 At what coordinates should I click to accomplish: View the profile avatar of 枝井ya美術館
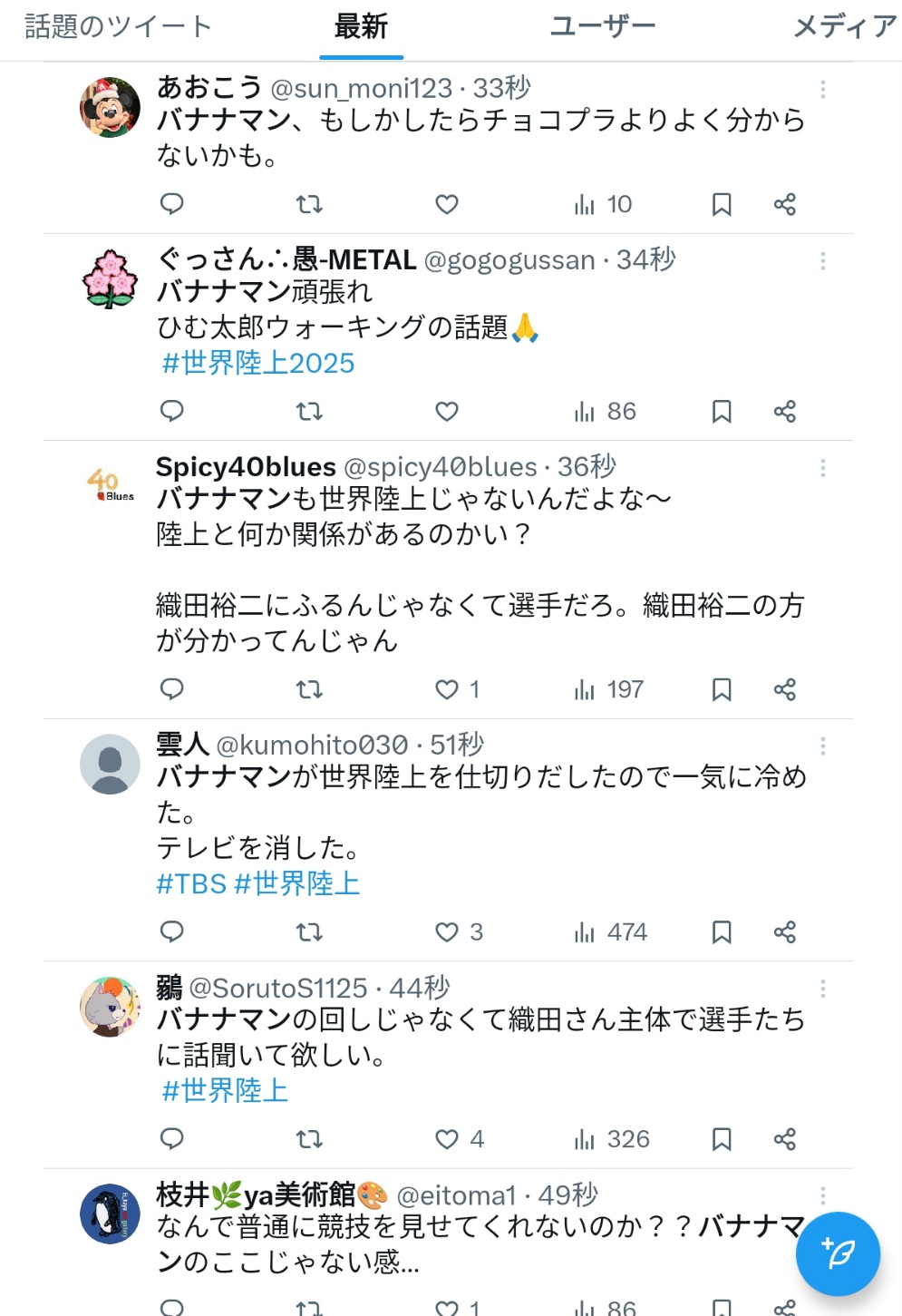110,1214
